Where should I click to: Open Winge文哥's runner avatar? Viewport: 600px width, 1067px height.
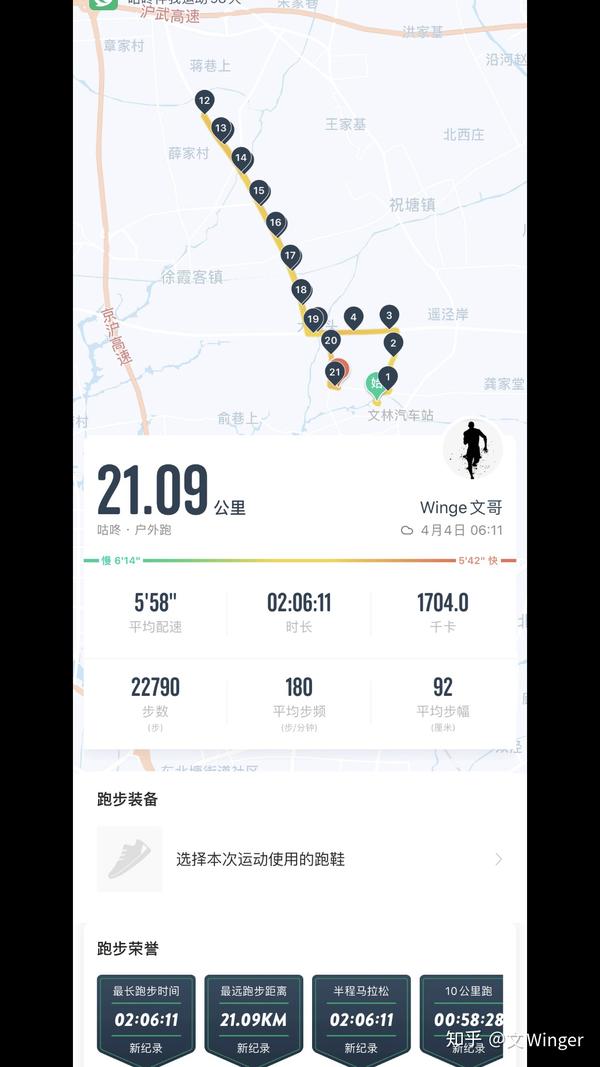(473, 449)
